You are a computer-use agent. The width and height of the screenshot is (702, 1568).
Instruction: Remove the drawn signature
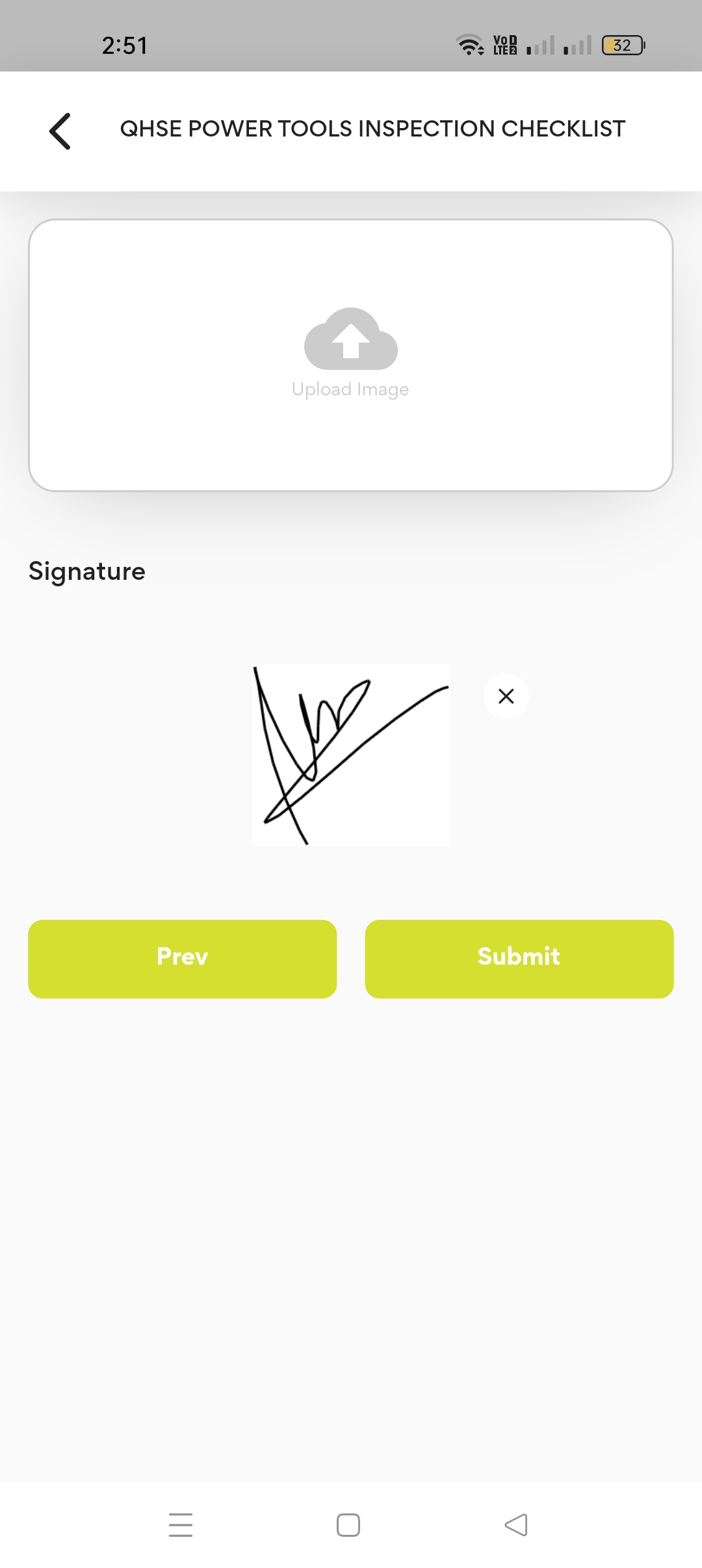(x=506, y=696)
